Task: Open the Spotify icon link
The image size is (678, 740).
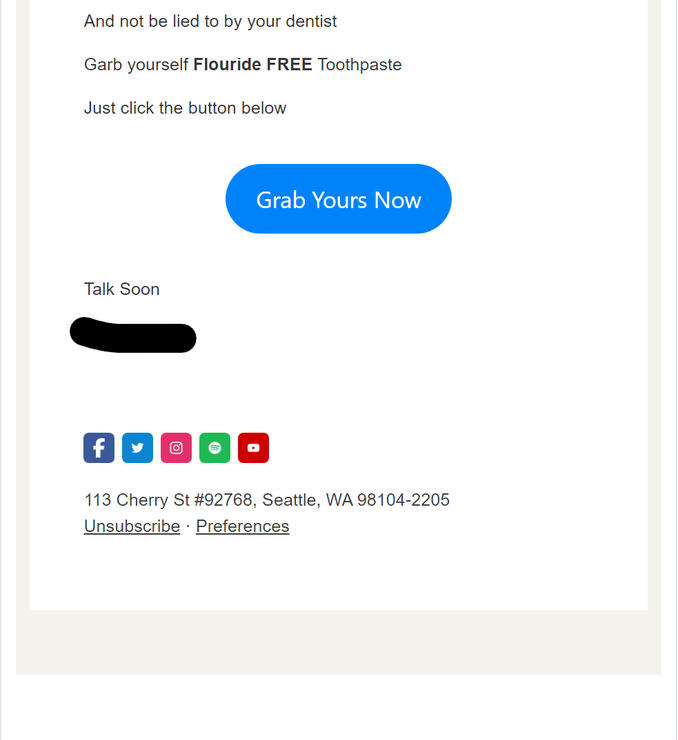Action: tap(215, 448)
